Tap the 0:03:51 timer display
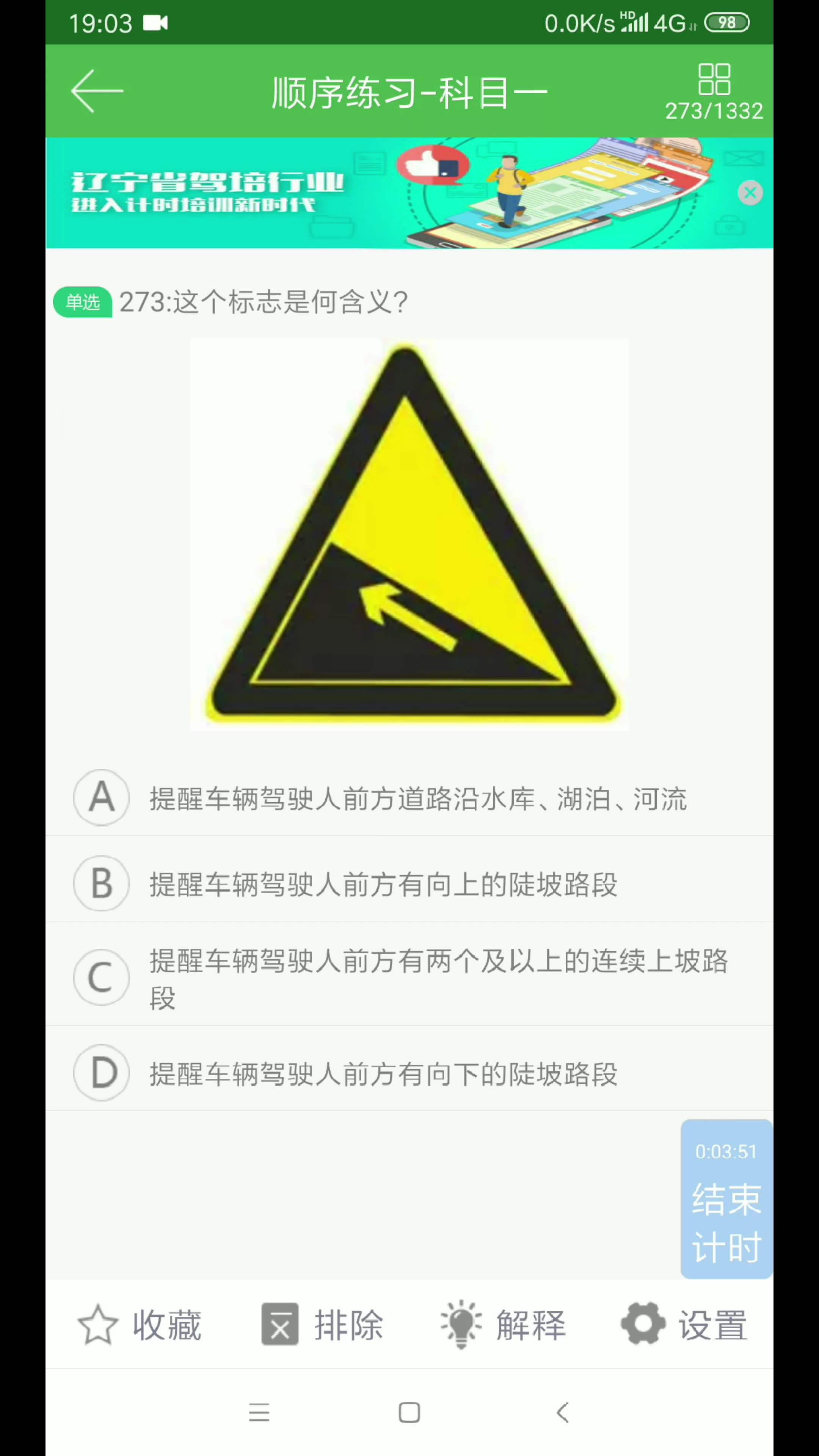Screen dimensions: 819x1456 (726, 1152)
